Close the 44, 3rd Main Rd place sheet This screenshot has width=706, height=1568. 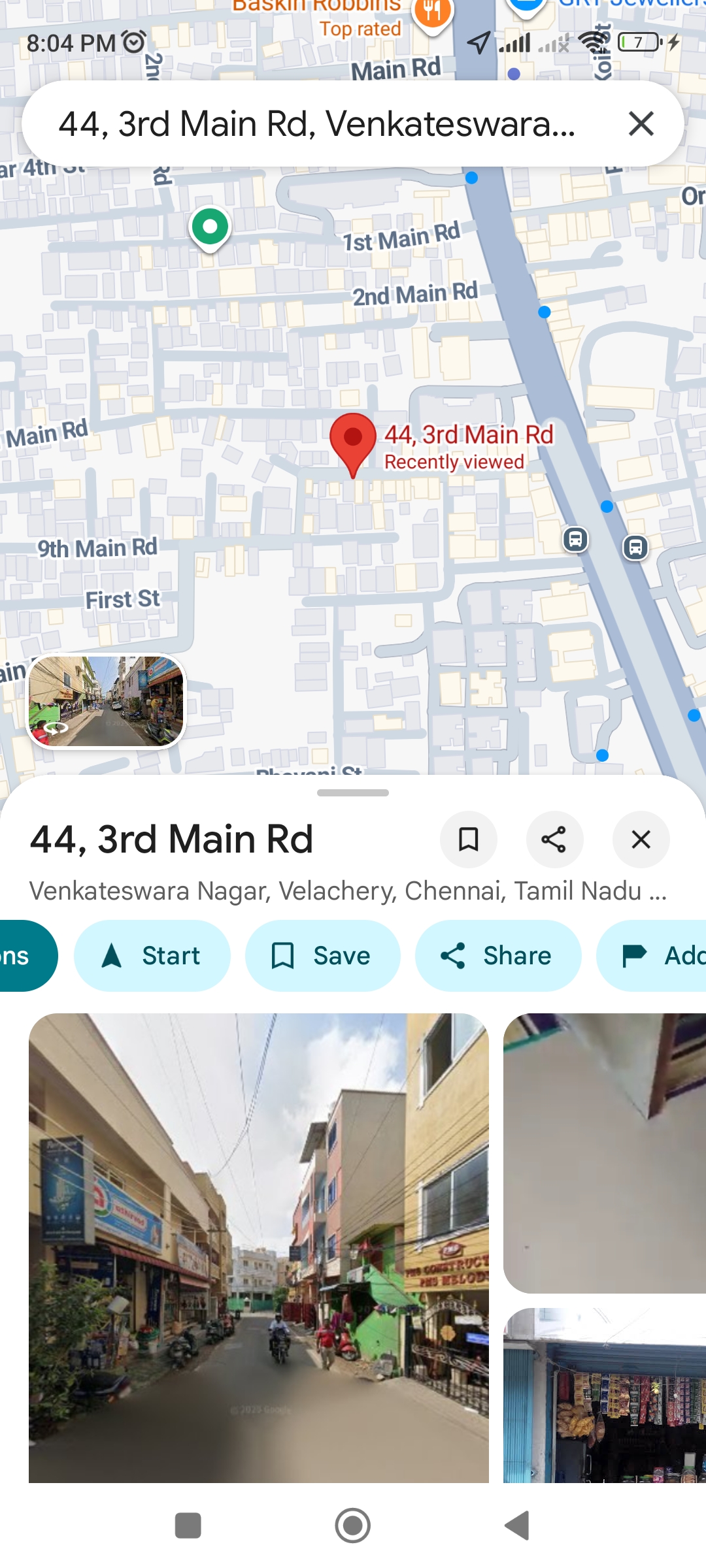pos(641,840)
